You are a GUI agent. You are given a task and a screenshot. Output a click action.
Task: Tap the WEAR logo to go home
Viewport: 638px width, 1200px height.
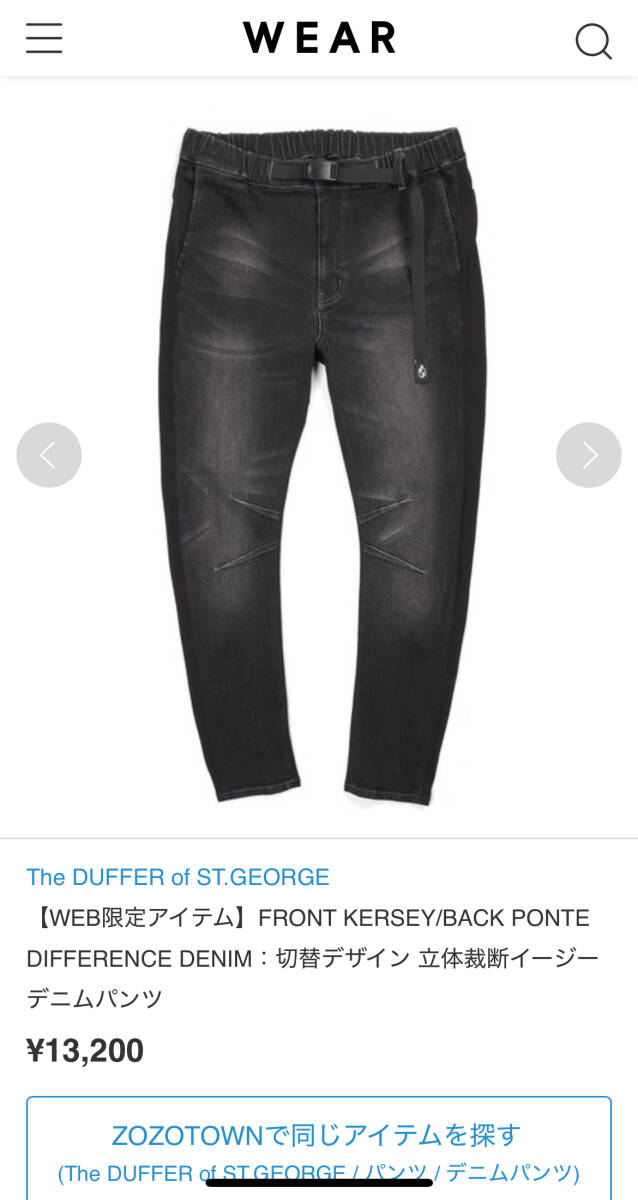[319, 38]
